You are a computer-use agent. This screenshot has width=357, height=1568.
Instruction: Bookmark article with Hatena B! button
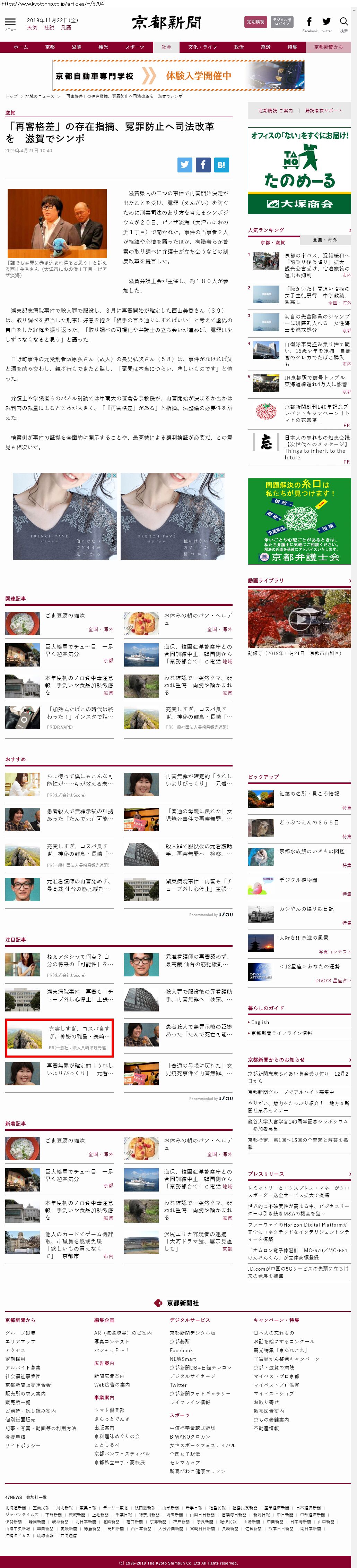(221, 164)
